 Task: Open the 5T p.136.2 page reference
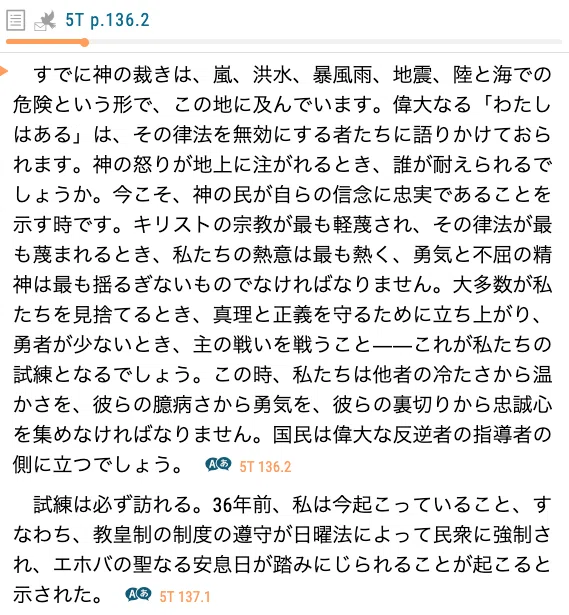click(107, 20)
